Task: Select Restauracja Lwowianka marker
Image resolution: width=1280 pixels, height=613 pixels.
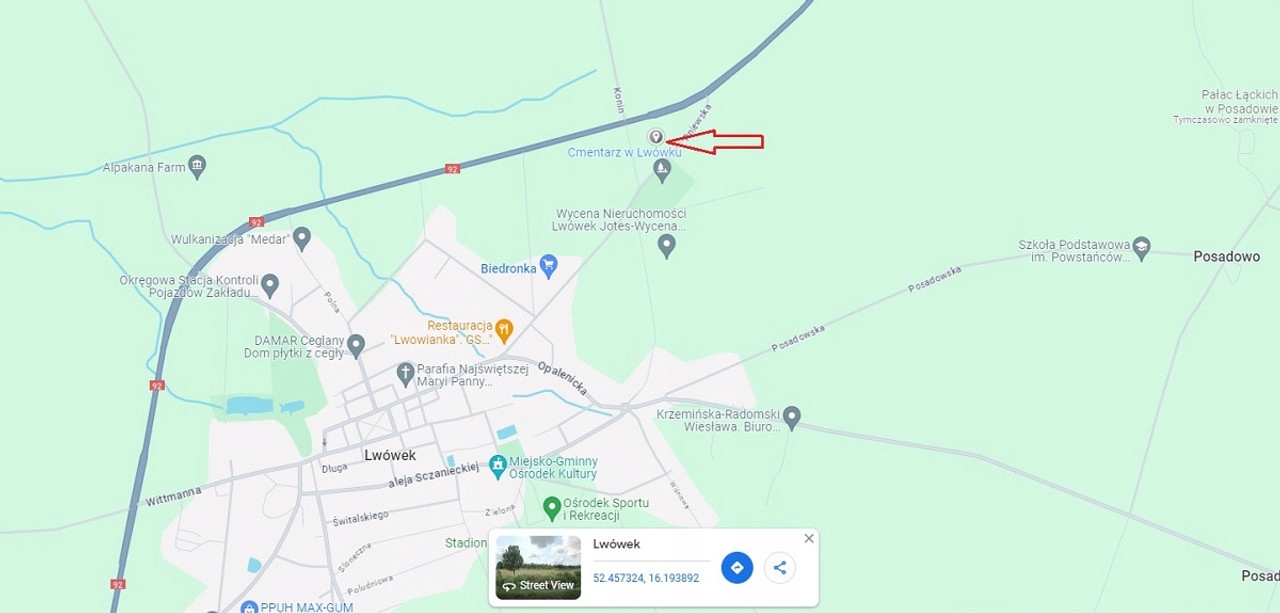Action: coord(504,328)
